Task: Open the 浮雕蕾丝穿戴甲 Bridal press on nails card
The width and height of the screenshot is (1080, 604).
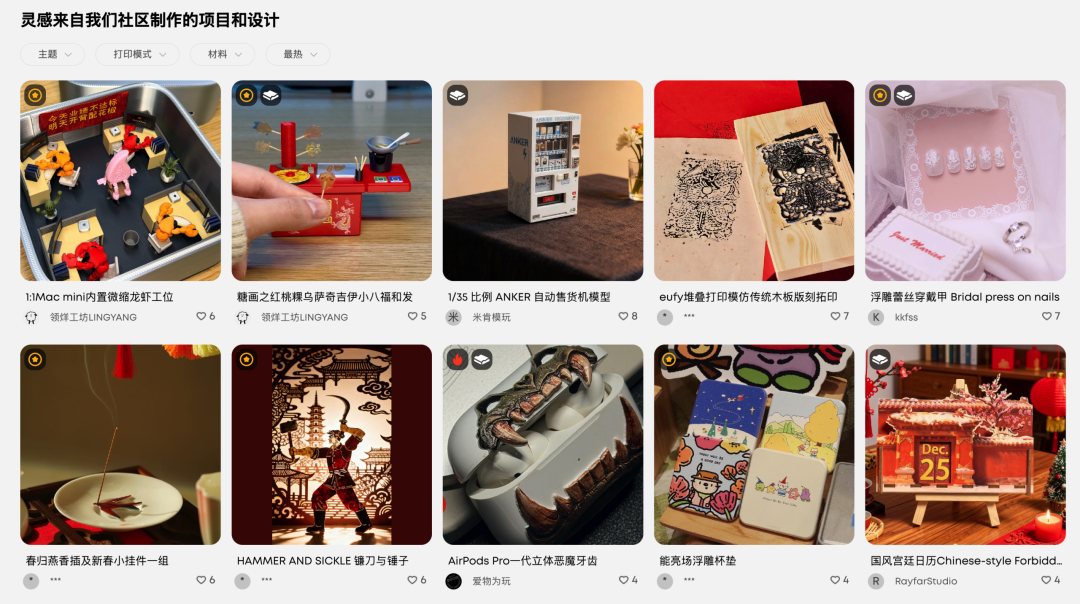Action: tap(965, 180)
